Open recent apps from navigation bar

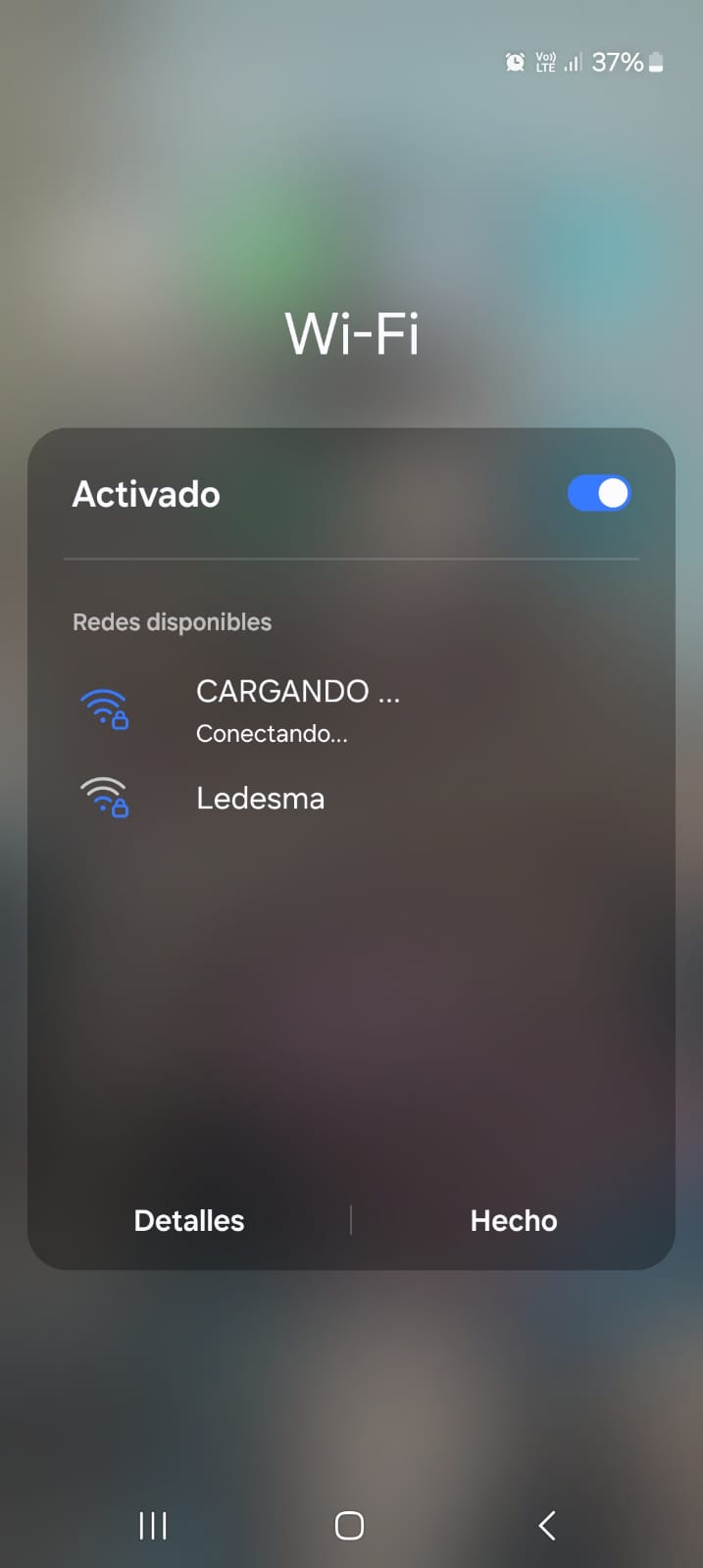tap(153, 1525)
